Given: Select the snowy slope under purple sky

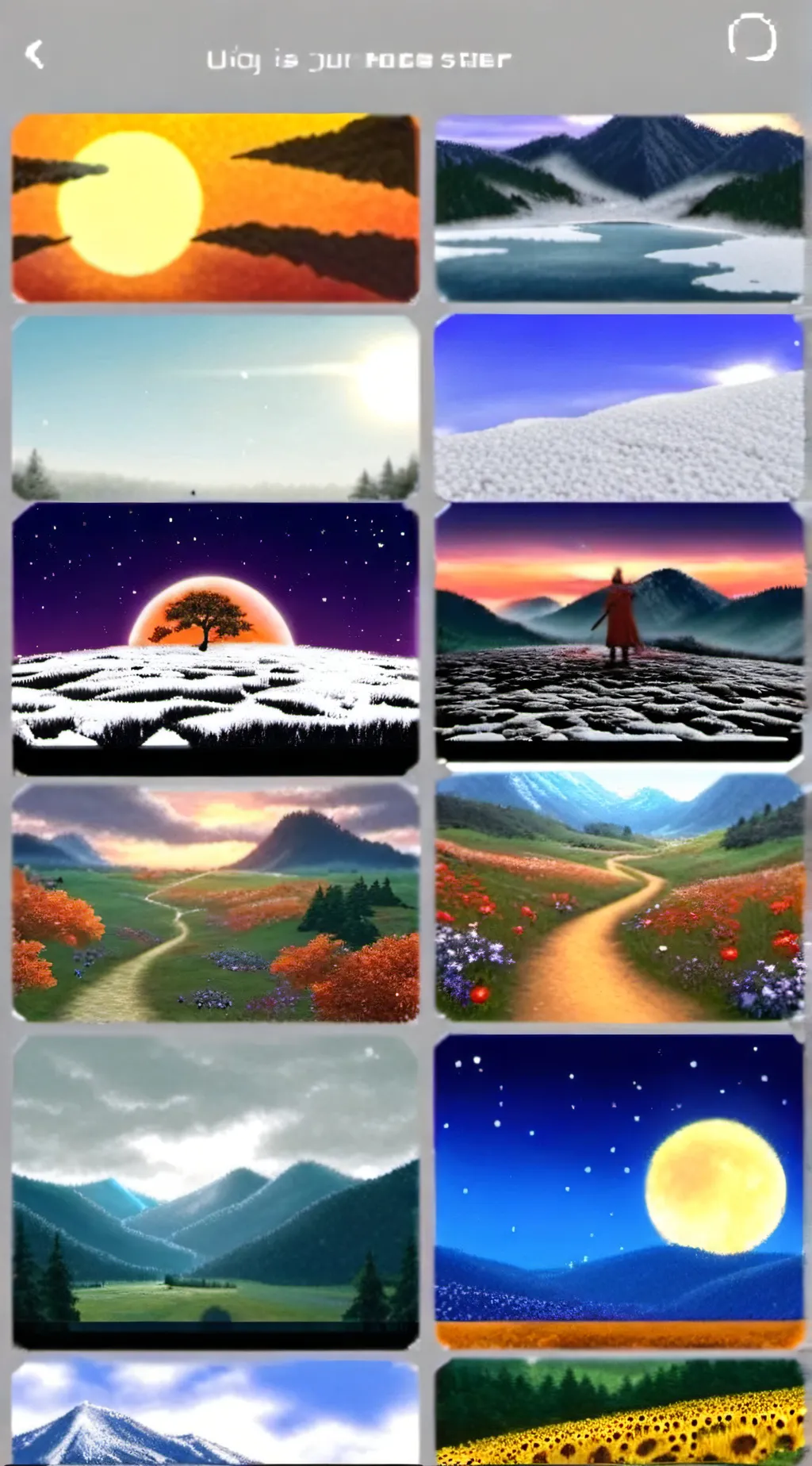Looking at the screenshot, I should click(619, 407).
